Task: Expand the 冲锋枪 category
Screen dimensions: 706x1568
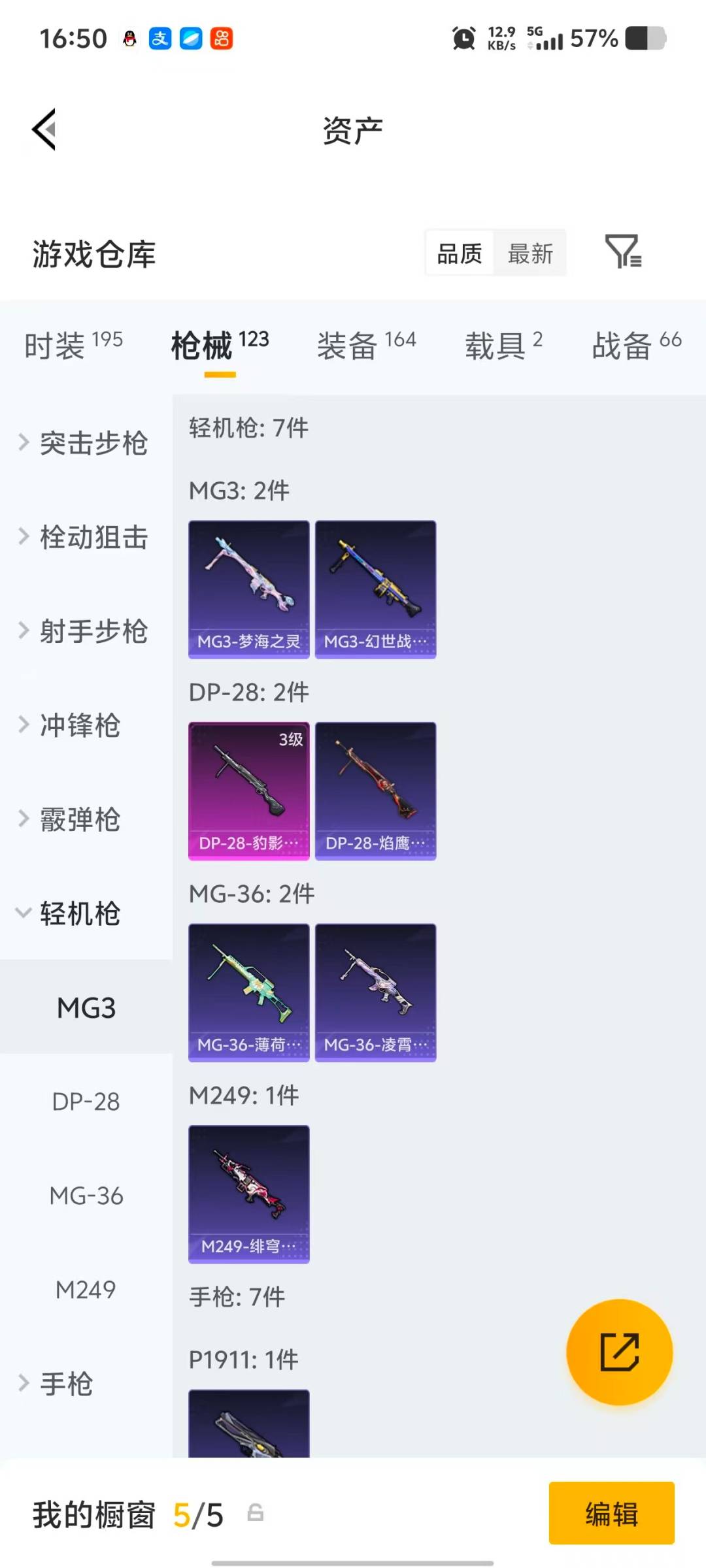Action: coord(80,727)
